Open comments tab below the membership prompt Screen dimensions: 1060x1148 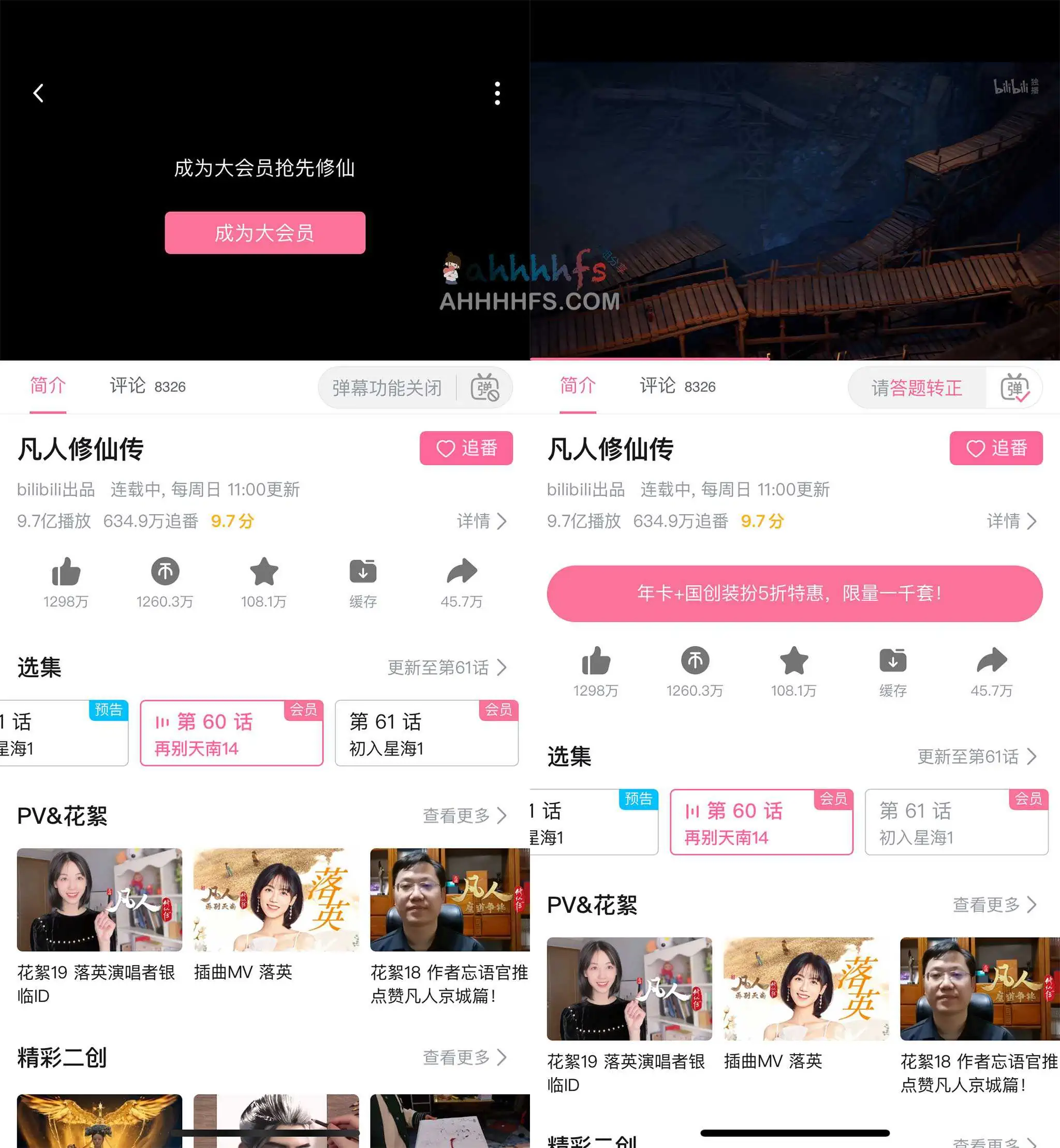[148, 386]
